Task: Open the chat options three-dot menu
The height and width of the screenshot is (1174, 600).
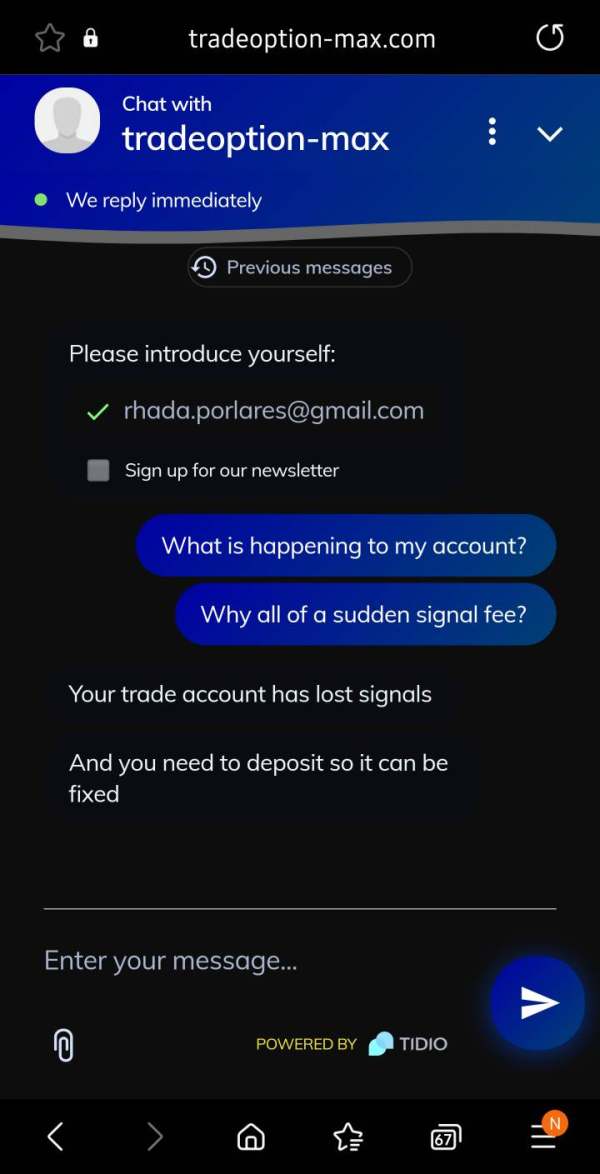Action: pos(491,132)
